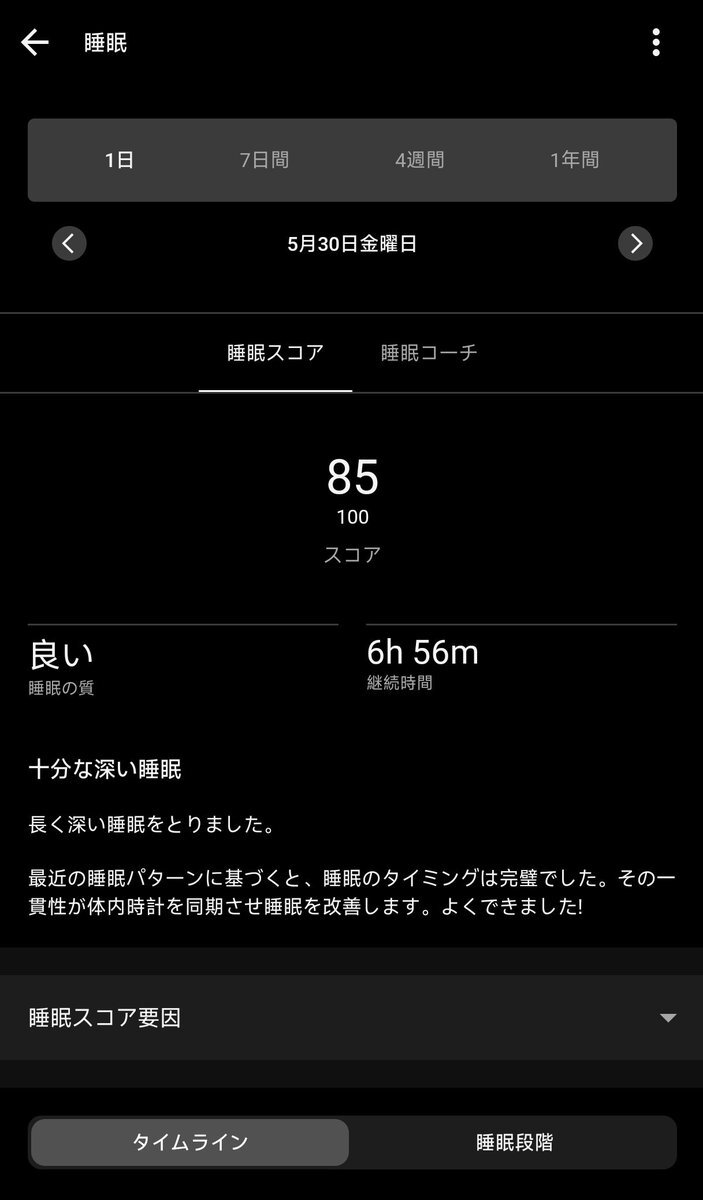Open the three-dot overflow menu
This screenshot has height=1200, width=703.
coord(656,43)
